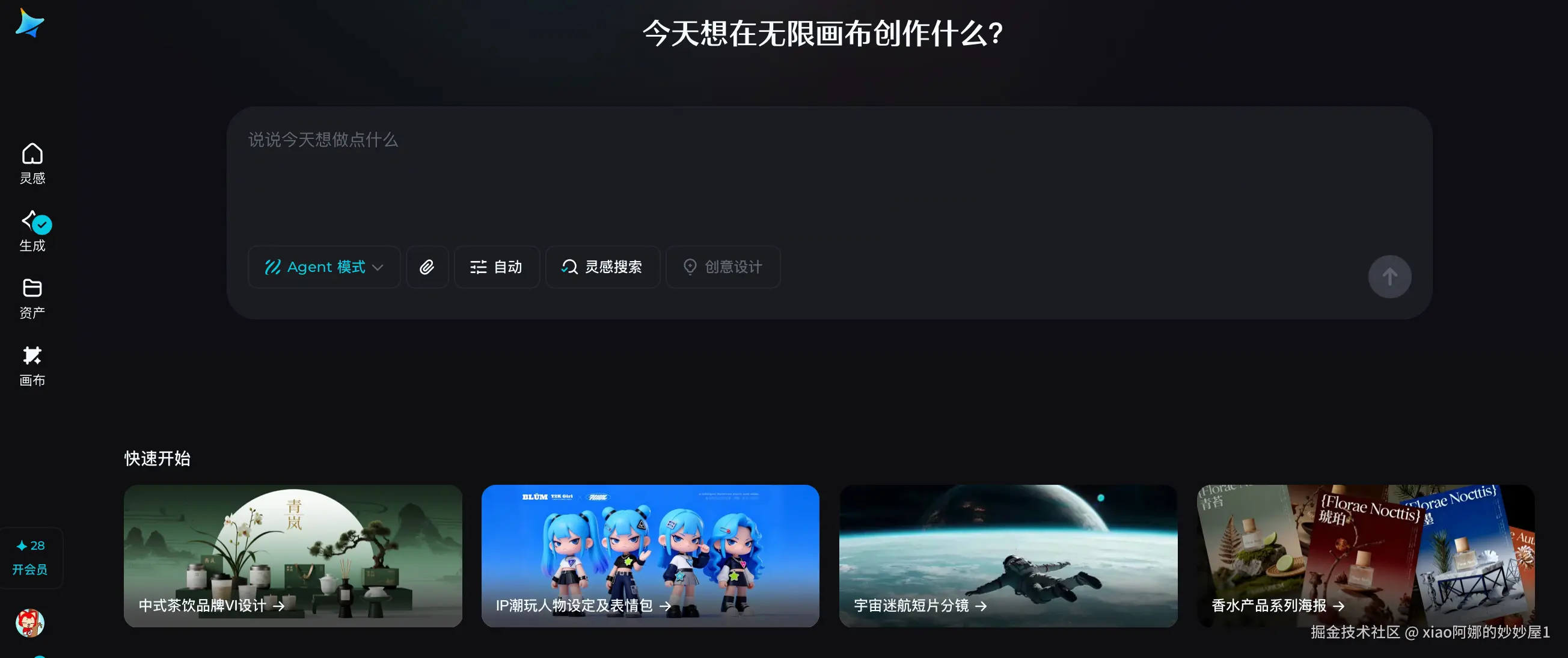Open the 香水产品系列海报 card
Viewport: 1568px width, 658px height.
(x=1365, y=555)
